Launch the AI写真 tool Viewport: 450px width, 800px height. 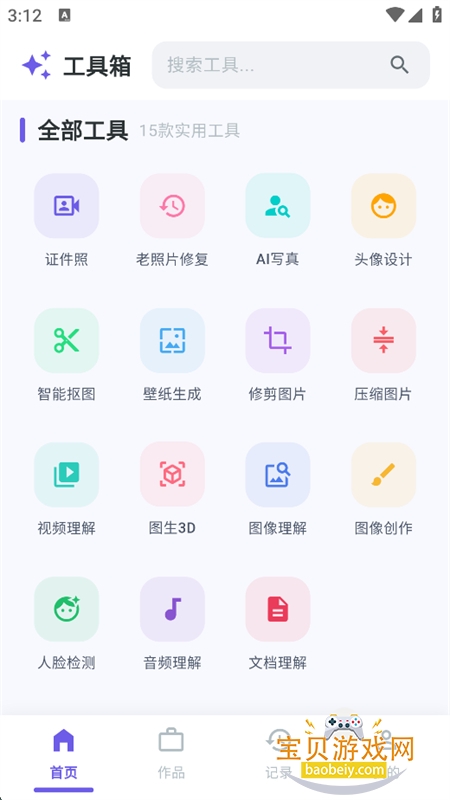[x=278, y=220]
